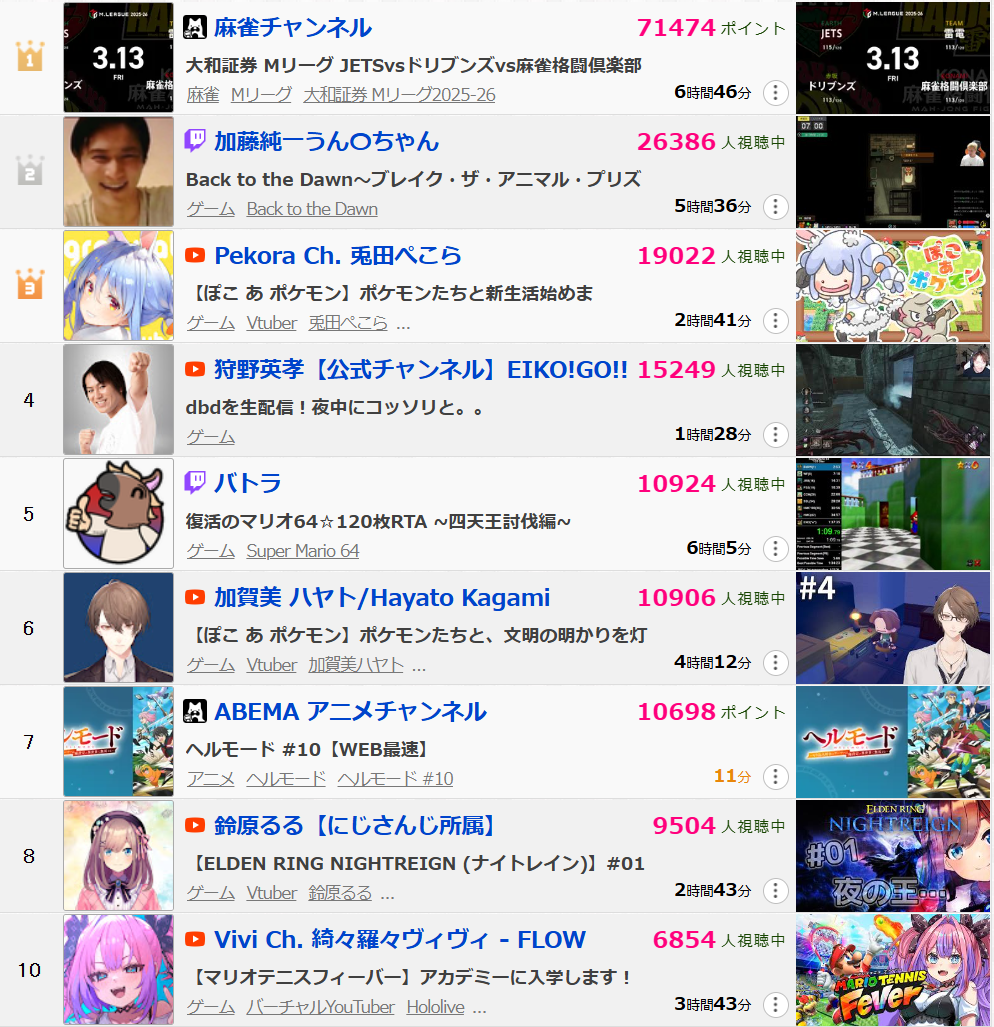This screenshot has width=994, height=1027.
Task: Tap the 兎田ぺこら tag link
Action: [347, 323]
